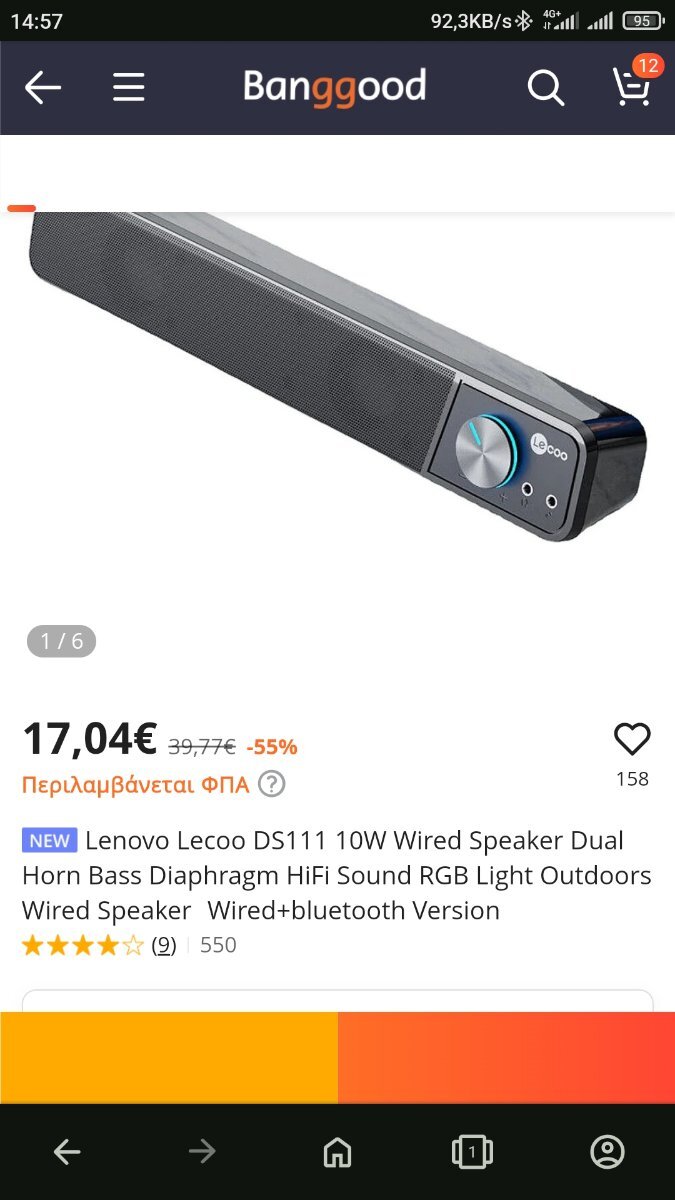Tap the orange add to cart button

click(169, 1058)
